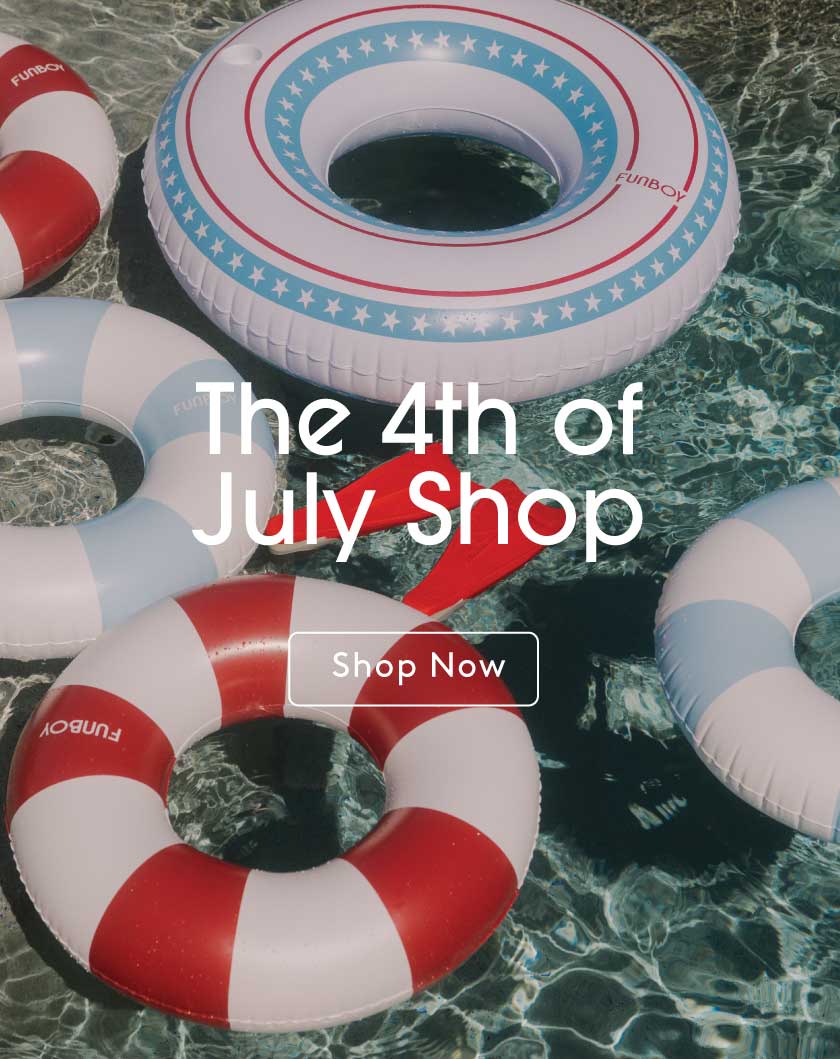Tap the Shop Now button
Viewport: 840px width, 1059px height.
point(413,668)
